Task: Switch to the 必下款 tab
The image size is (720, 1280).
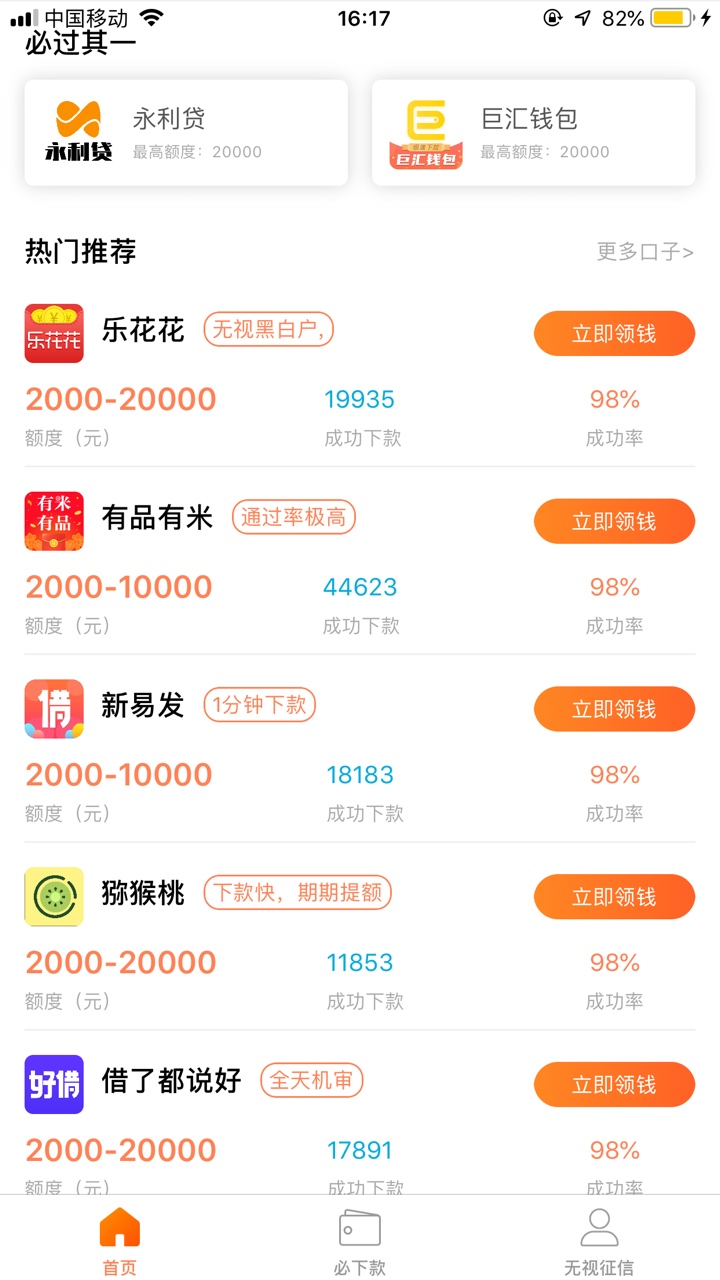Action: tap(360, 1241)
